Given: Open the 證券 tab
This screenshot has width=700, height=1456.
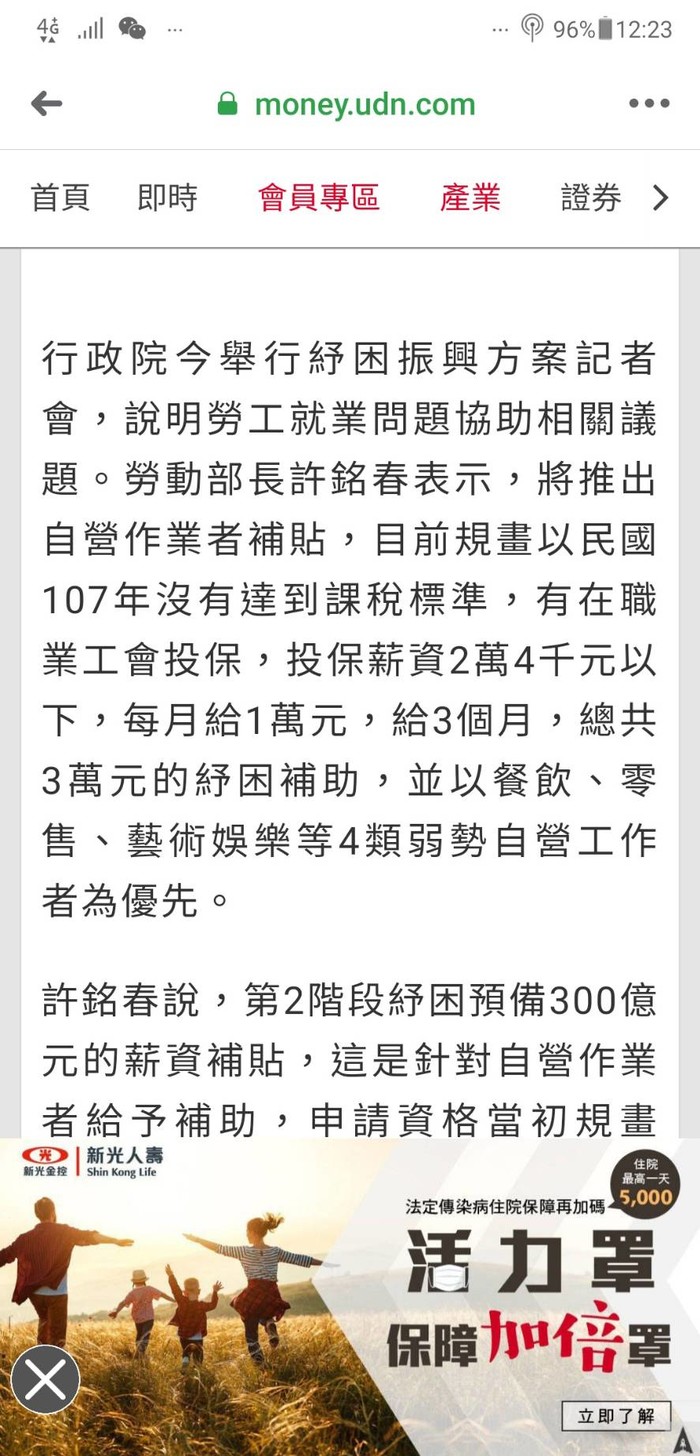Looking at the screenshot, I should [x=591, y=197].
